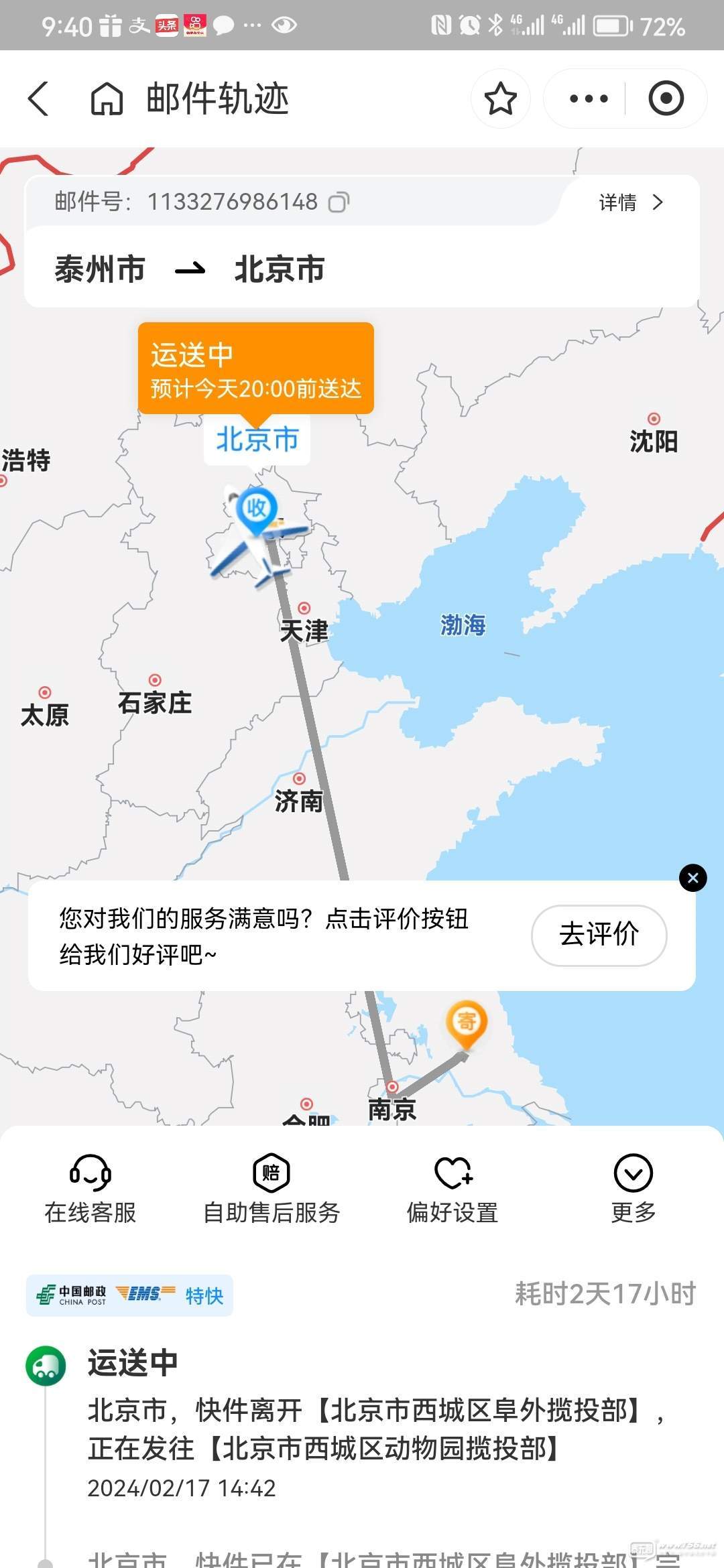The height and width of the screenshot is (1568, 724).
Task: Add this page to favorites with the star
Action: click(500, 99)
